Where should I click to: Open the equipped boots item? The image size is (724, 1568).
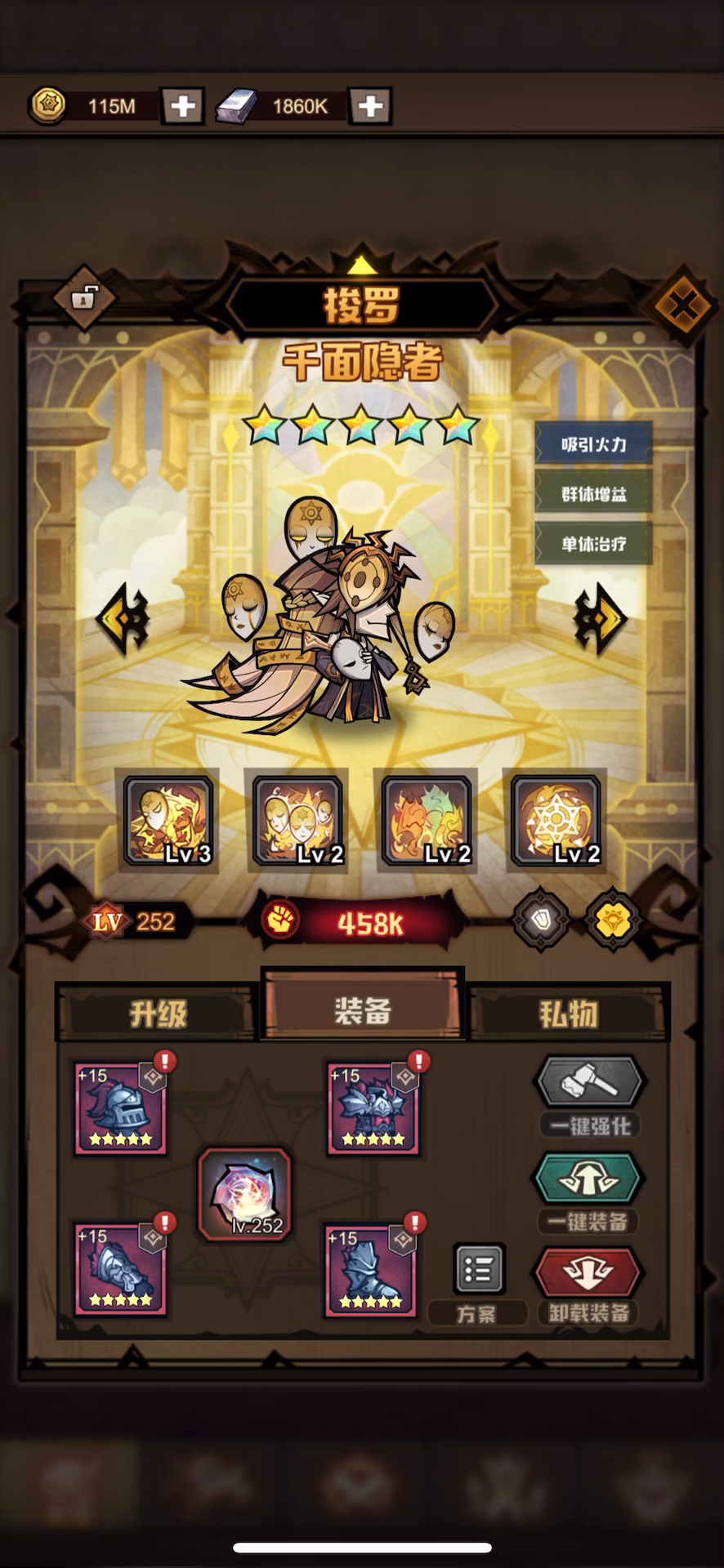click(371, 1270)
